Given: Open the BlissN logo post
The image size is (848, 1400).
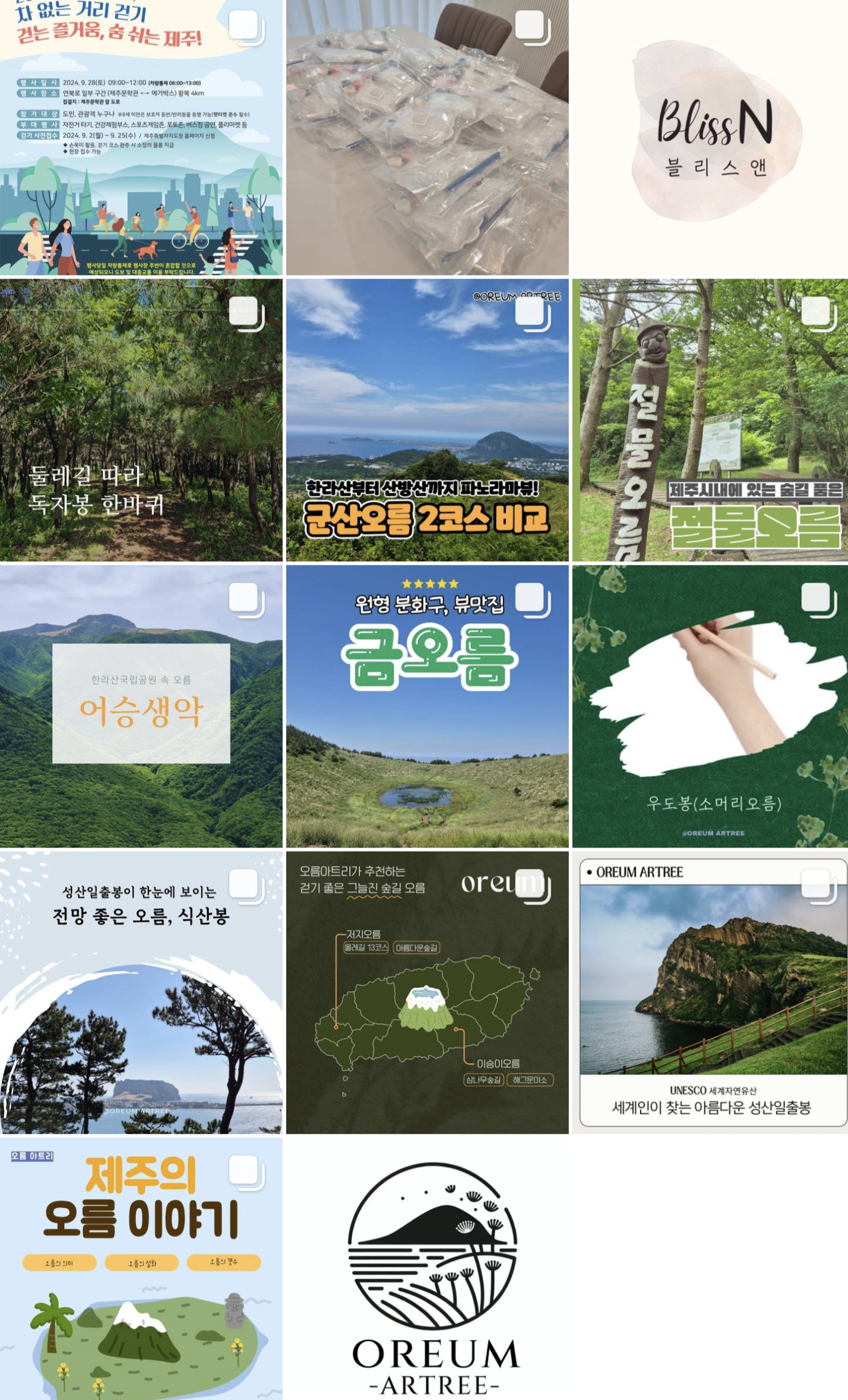Looking at the screenshot, I should pyautogui.click(x=710, y=137).
